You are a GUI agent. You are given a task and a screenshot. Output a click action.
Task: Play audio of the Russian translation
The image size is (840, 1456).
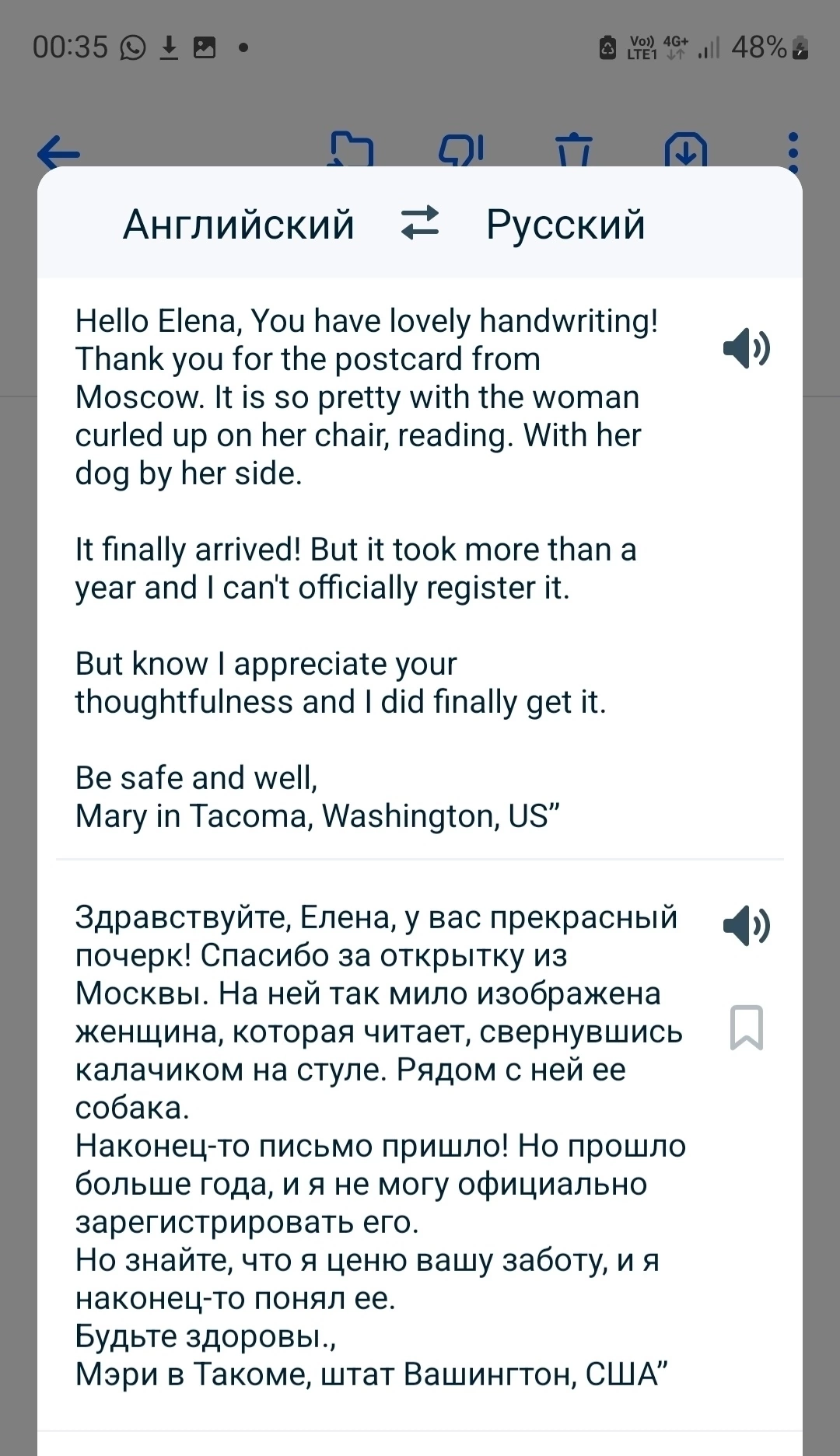coord(746,925)
